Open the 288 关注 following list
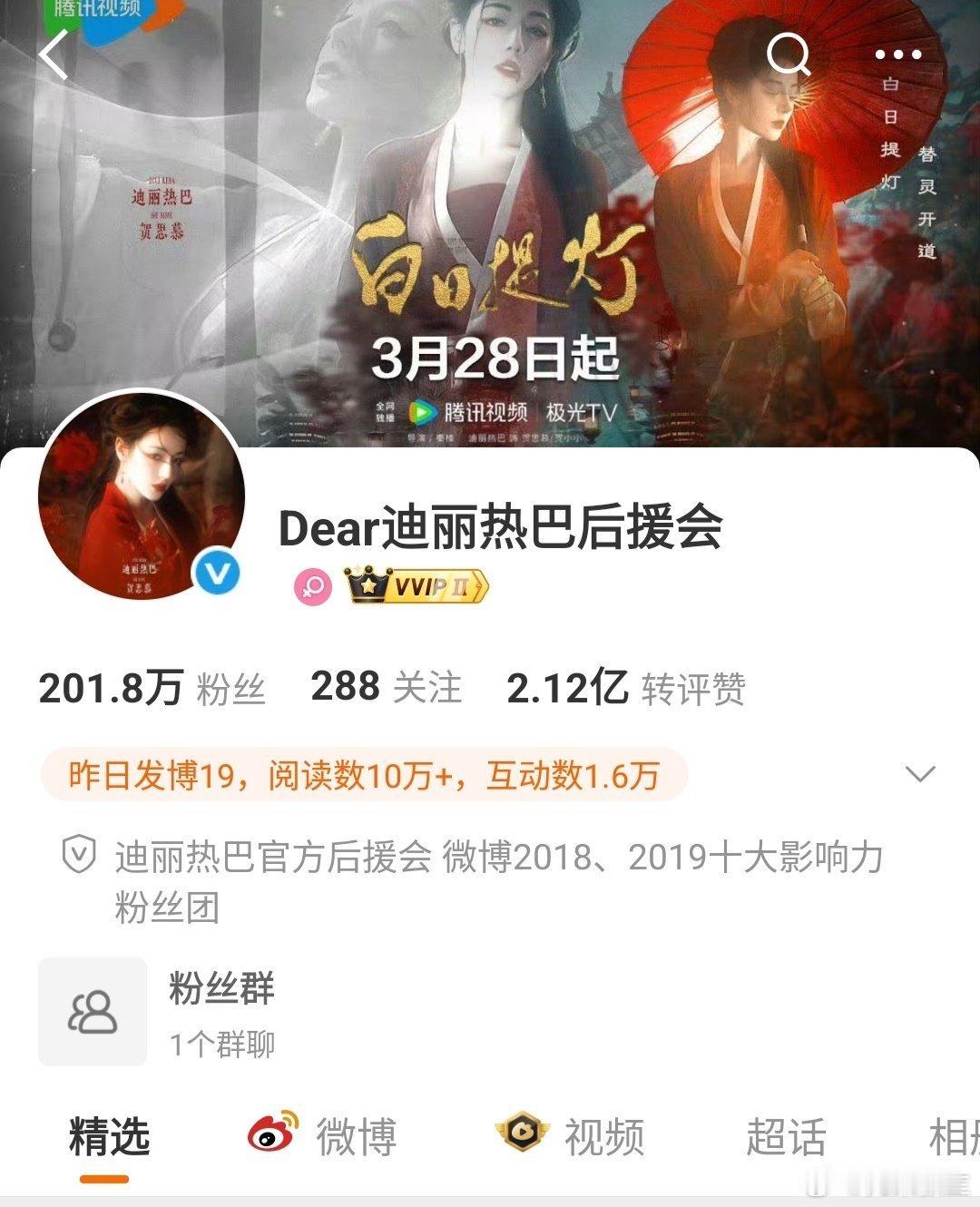 [384, 690]
